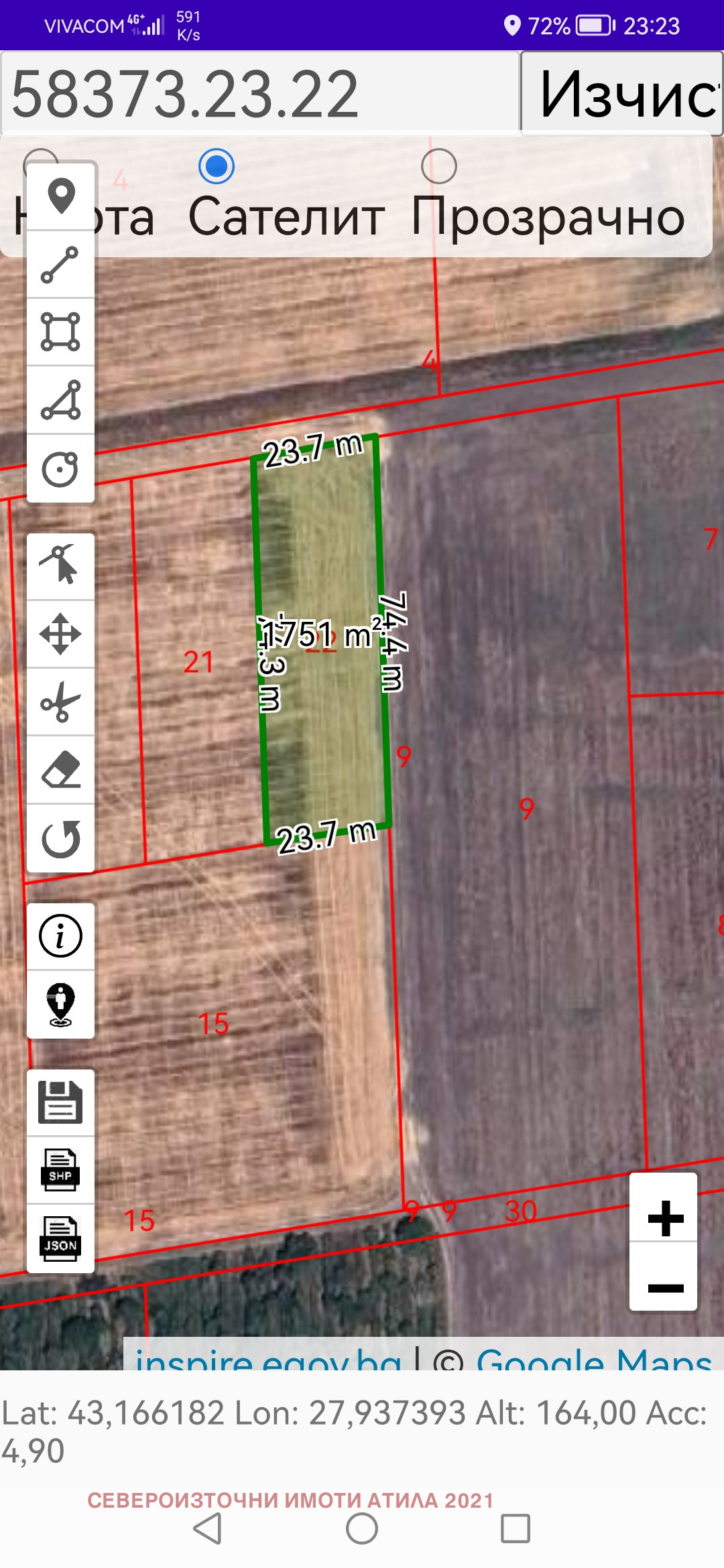Choose the draw rectangle tool

point(60,332)
